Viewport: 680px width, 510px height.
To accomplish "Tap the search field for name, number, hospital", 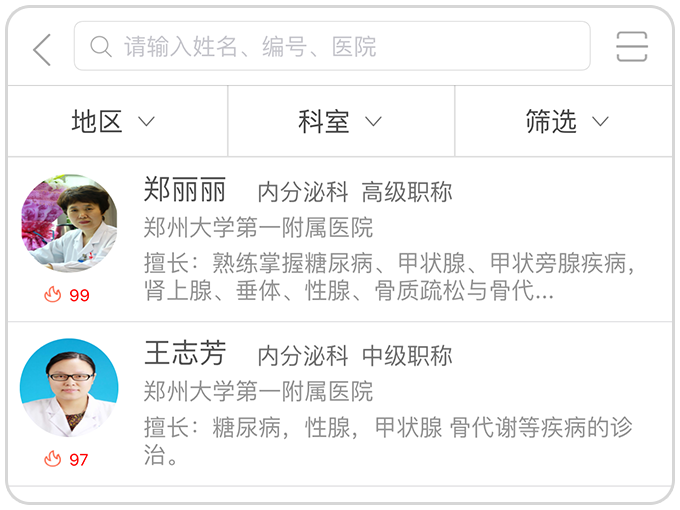I will pyautogui.click(x=332, y=47).
